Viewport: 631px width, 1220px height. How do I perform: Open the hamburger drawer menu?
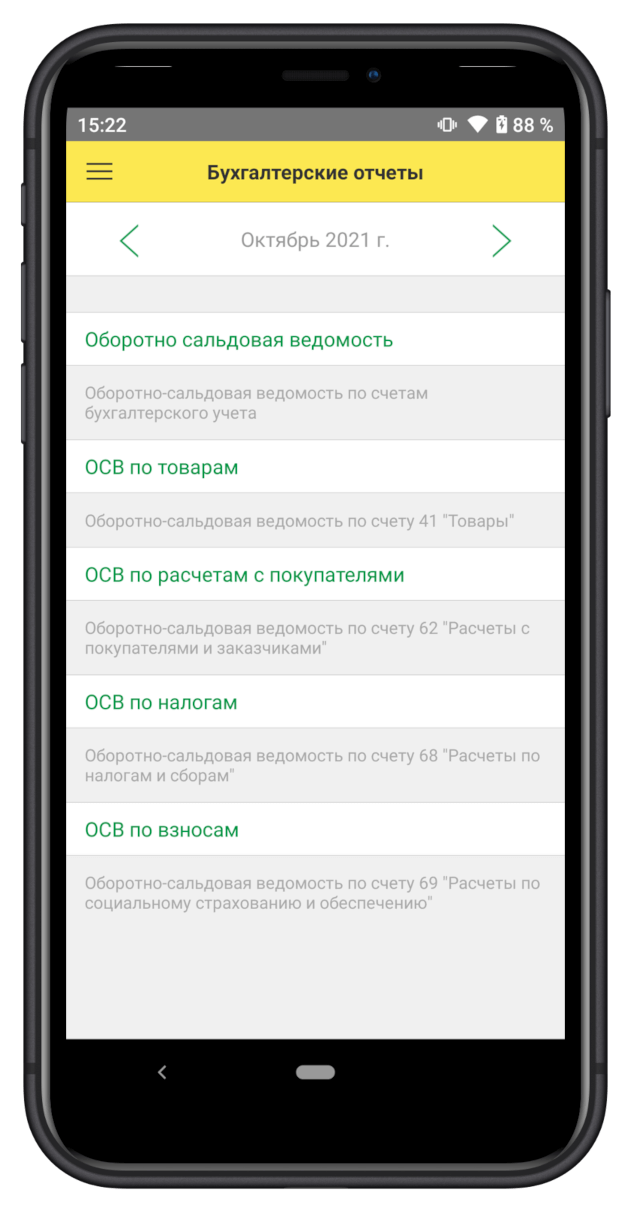click(x=99, y=172)
